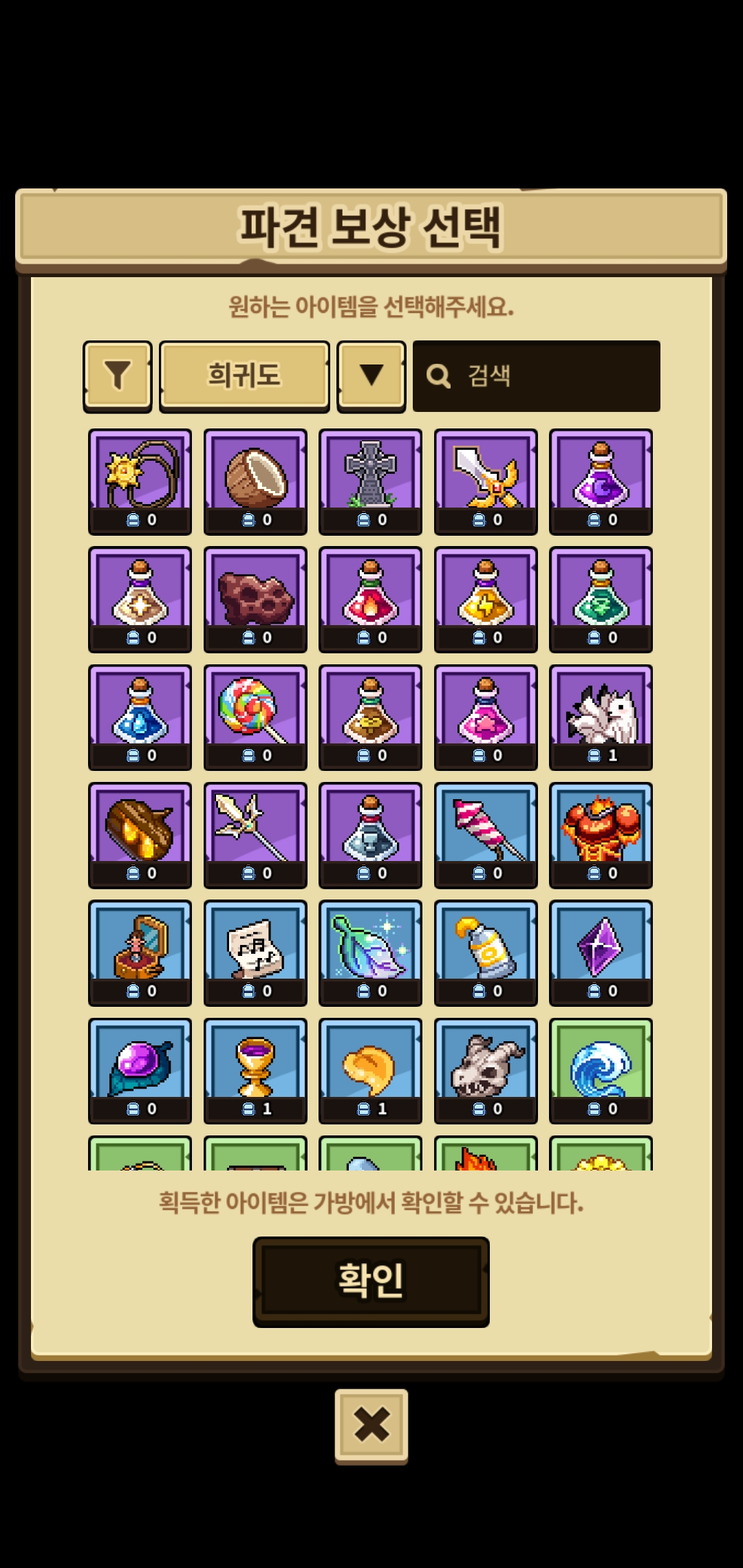Tap the 검색 search field
Image resolution: width=743 pixels, height=1568 pixels.
tap(537, 375)
